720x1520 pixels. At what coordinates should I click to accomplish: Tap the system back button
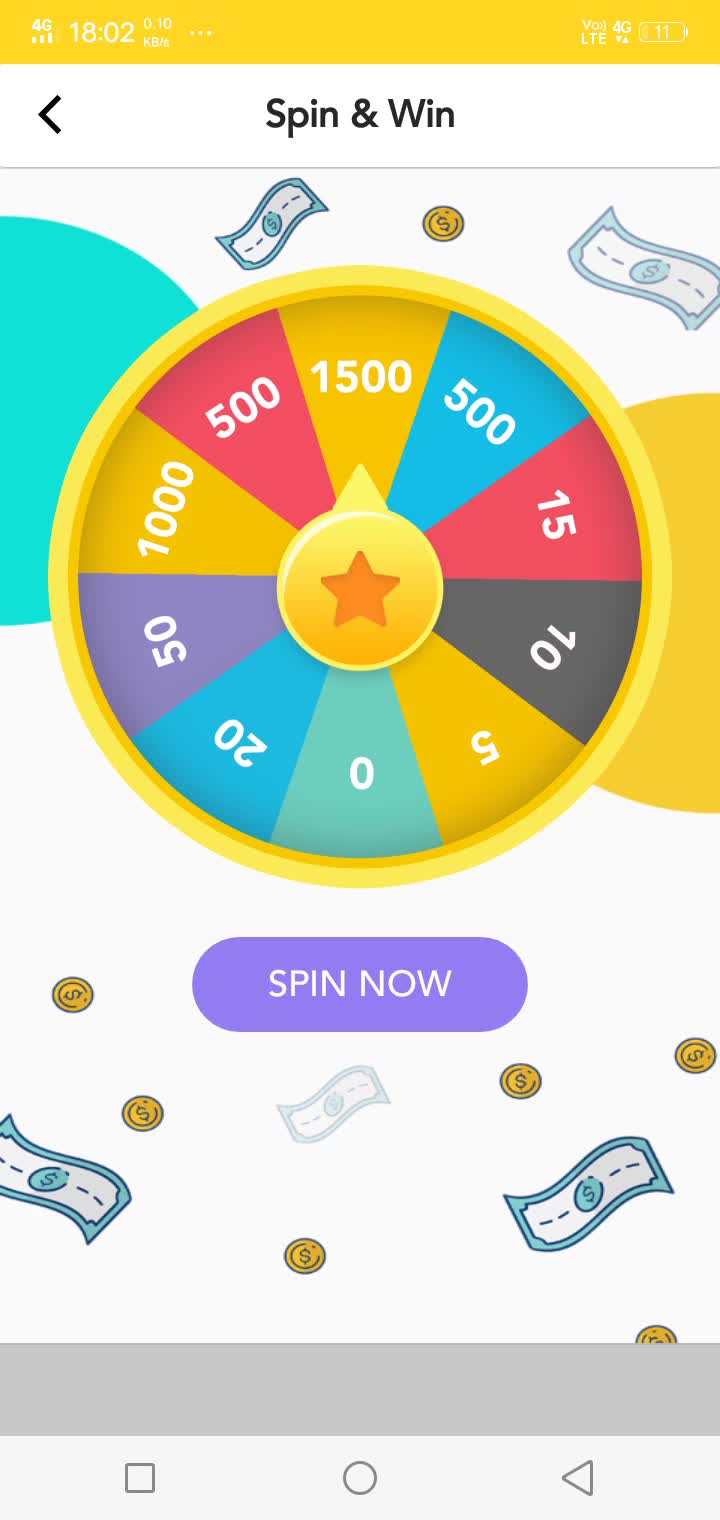coord(578,1477)
